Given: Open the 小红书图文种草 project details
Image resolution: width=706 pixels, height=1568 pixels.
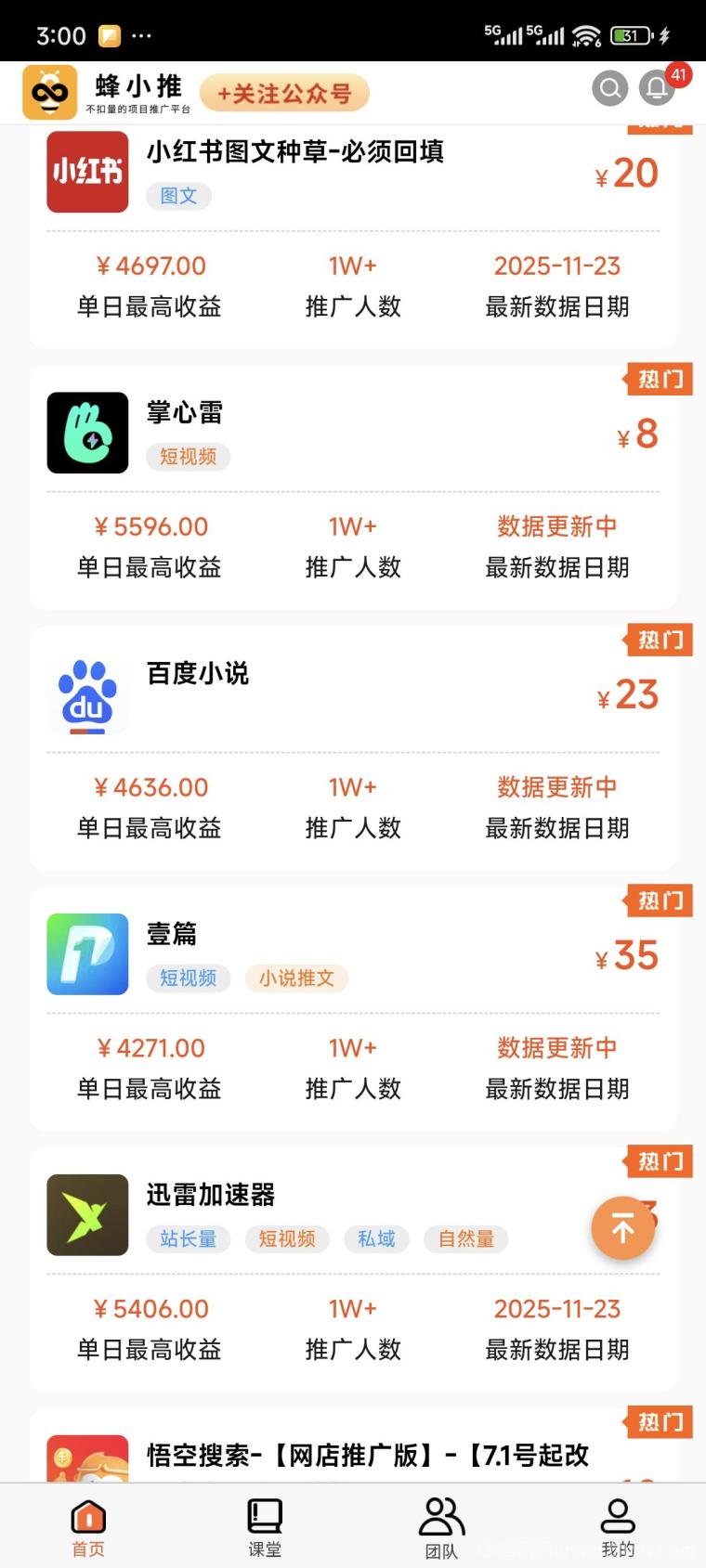Looking at the screenshot, I should pyautogui.click(x=295, y=152).
